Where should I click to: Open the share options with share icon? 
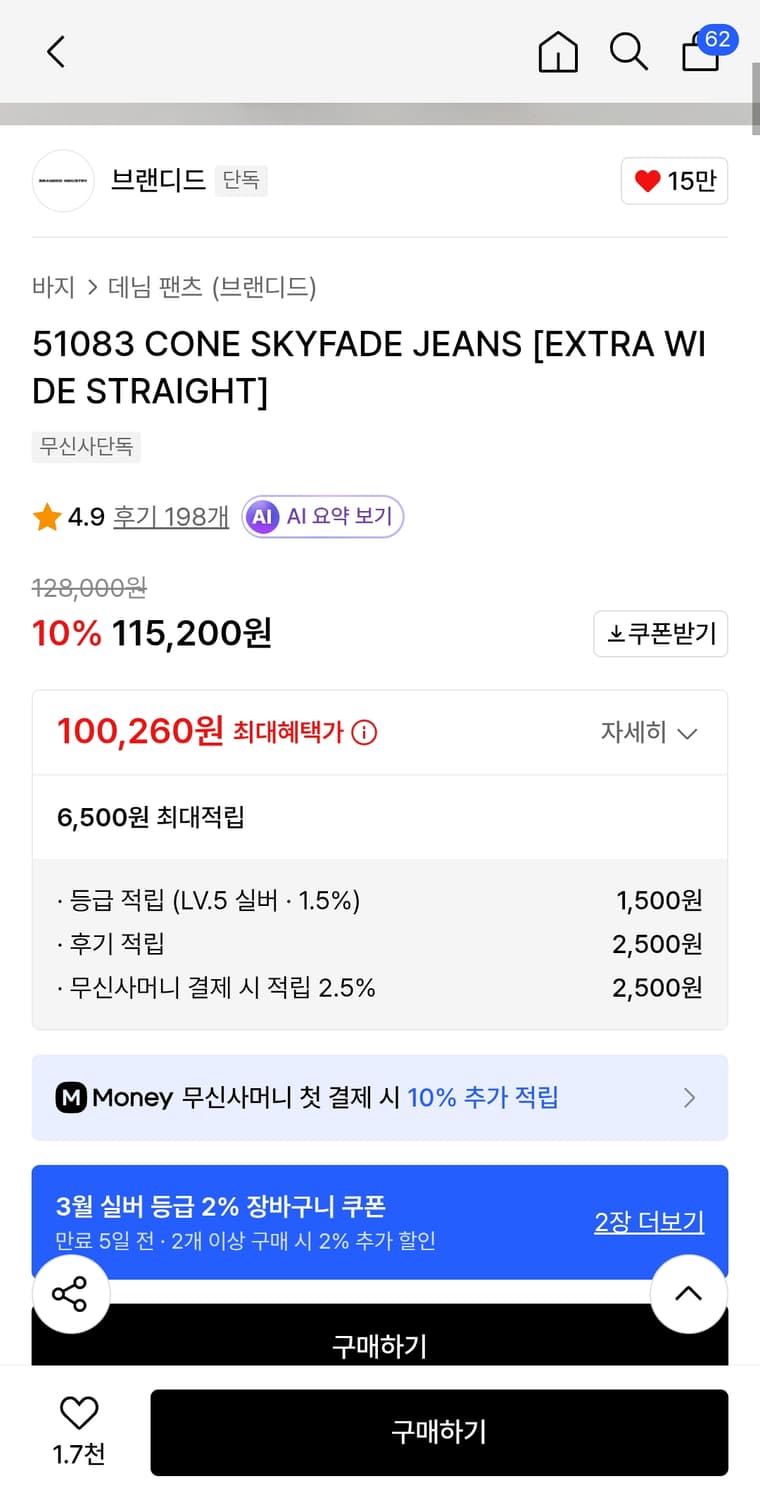(70, 1294)
